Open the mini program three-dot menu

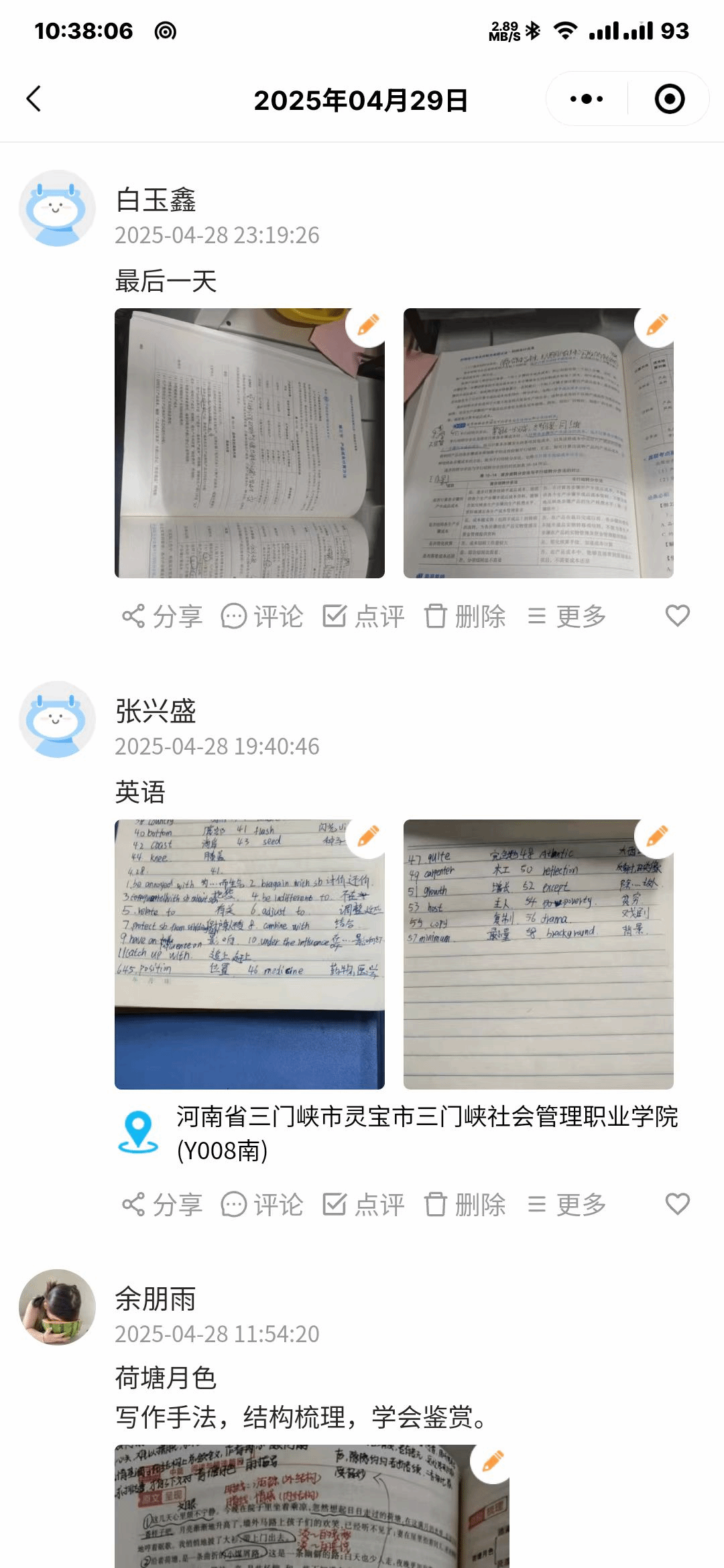click(x=587, y=99)
